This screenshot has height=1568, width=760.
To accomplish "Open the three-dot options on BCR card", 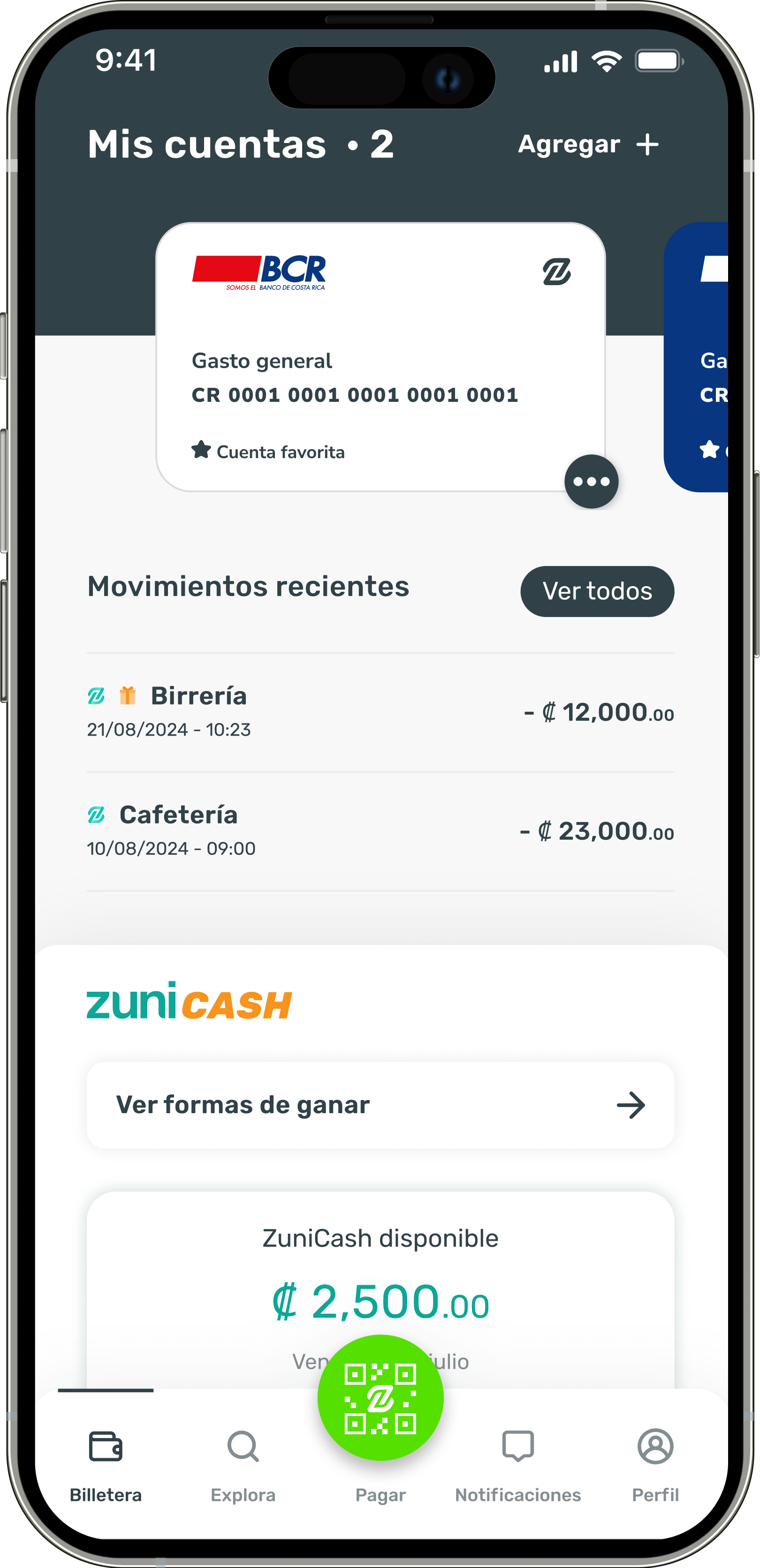I will point(591,482).
